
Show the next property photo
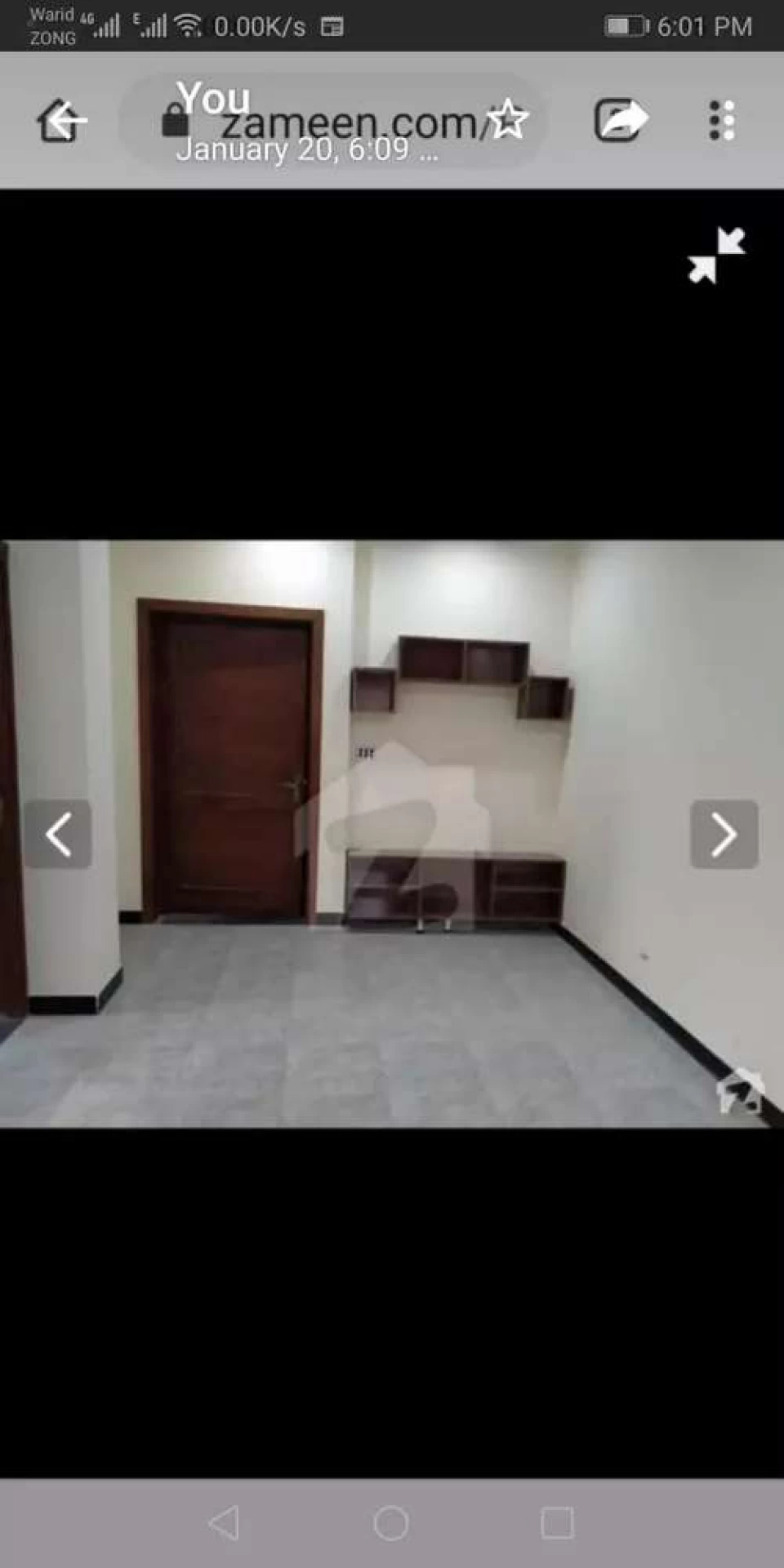pyautogui.click(x=724, y=834)
